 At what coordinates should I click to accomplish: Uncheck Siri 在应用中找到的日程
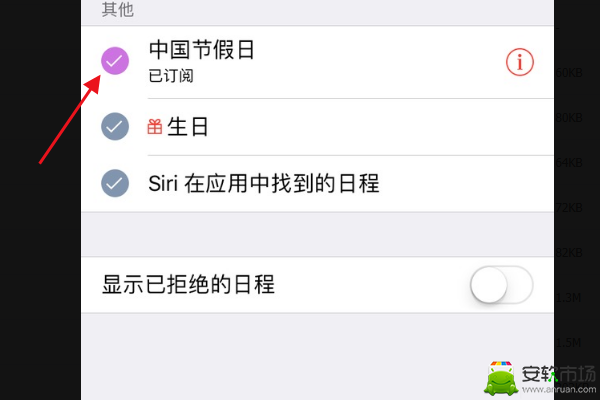[x=116, y=184]
